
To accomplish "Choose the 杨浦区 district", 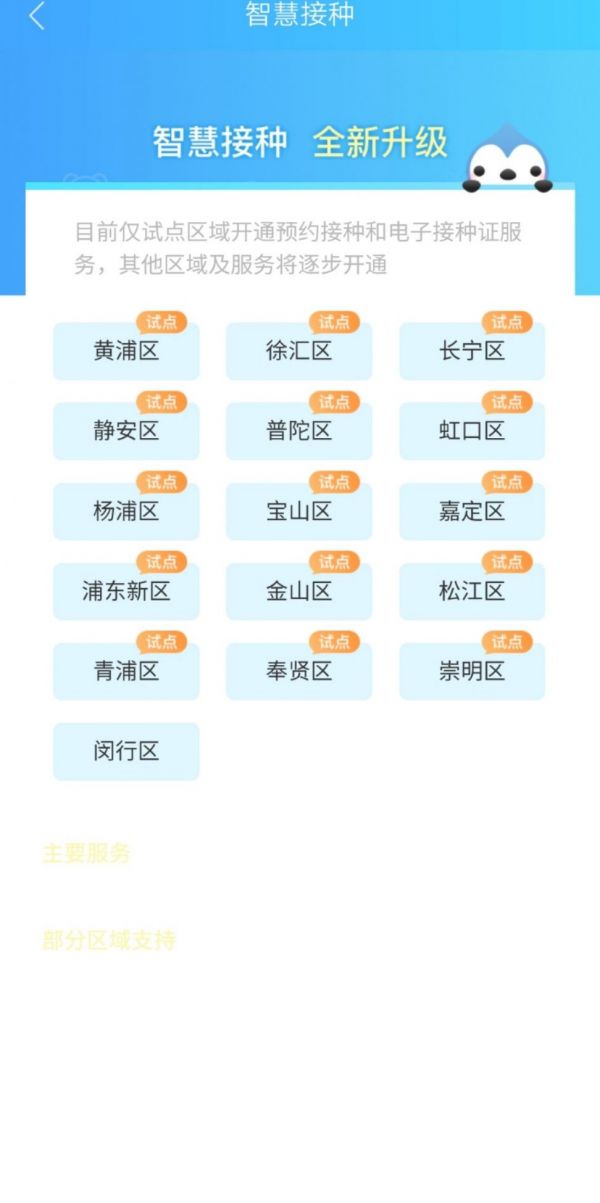I will click(126, 511).
